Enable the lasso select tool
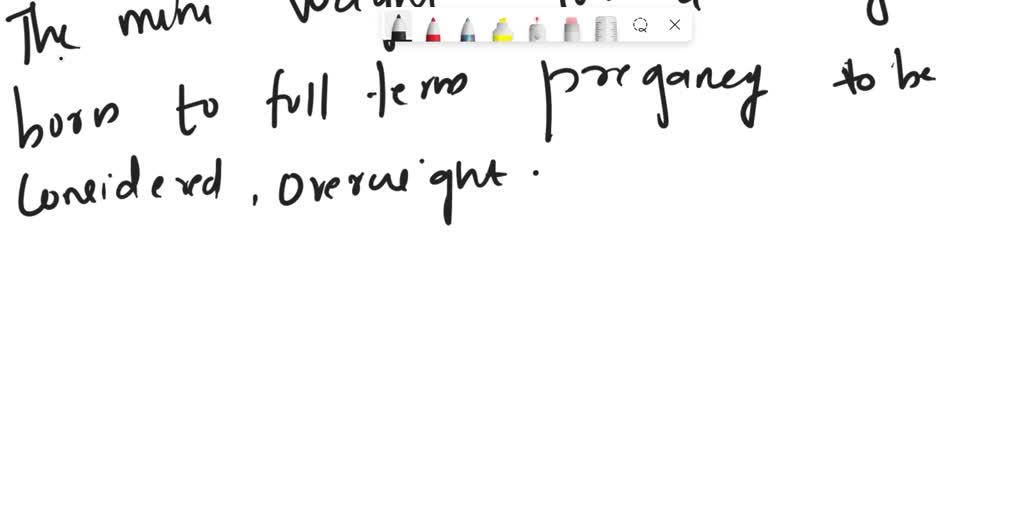Screen dimensions: 1024x512 641,25
